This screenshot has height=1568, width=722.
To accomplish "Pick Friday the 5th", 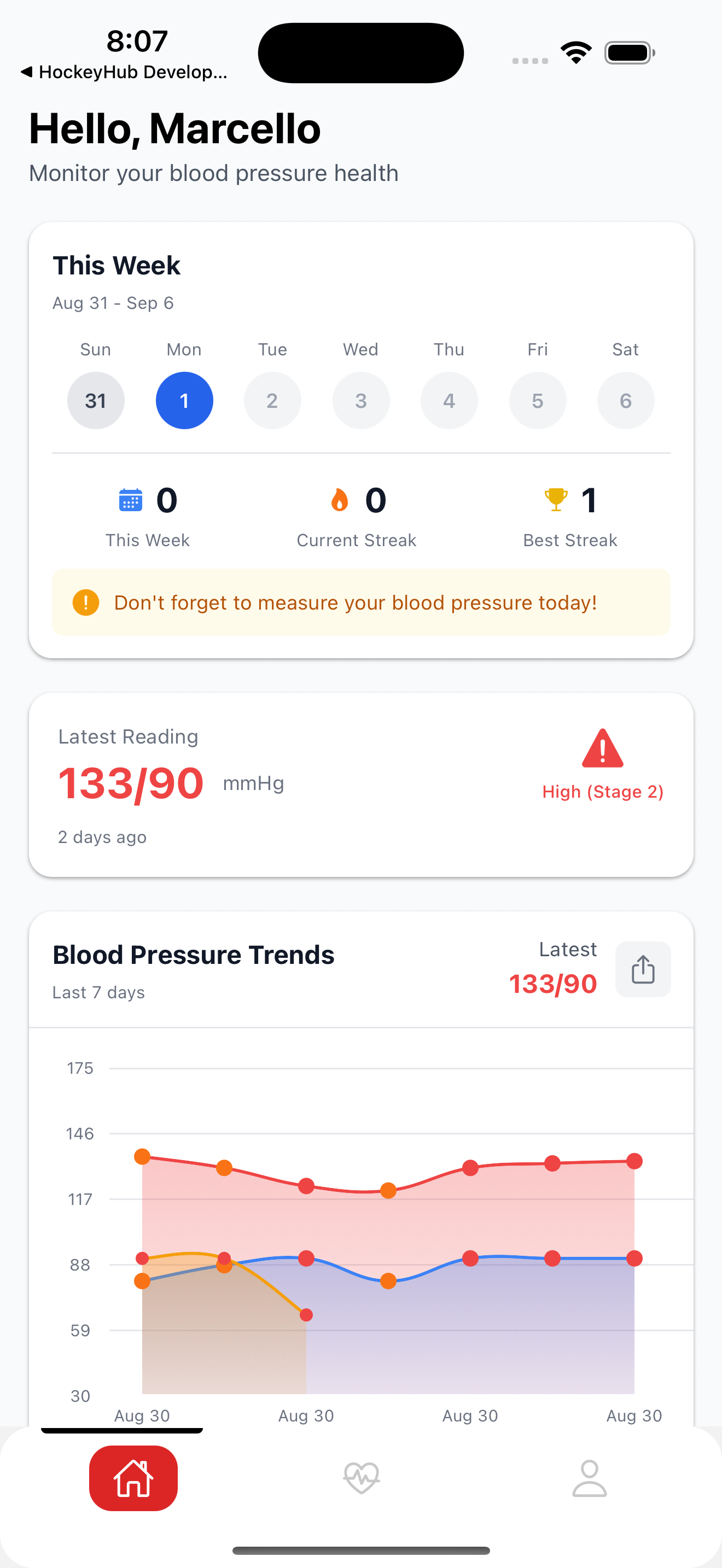I will 538,401.
